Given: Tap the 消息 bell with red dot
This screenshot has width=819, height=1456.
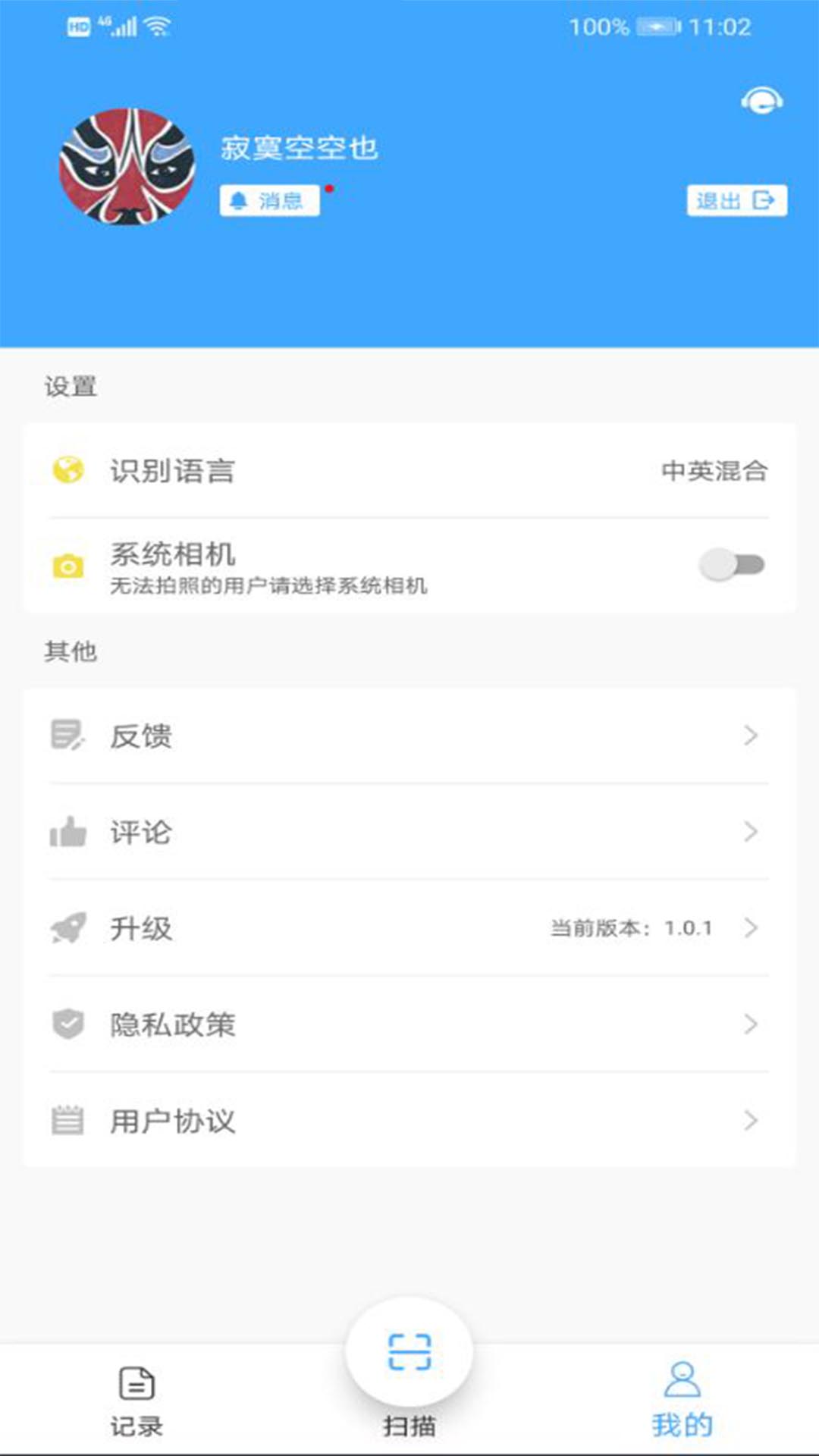Looking at the screenshot, I should click(x=270, y=199).
